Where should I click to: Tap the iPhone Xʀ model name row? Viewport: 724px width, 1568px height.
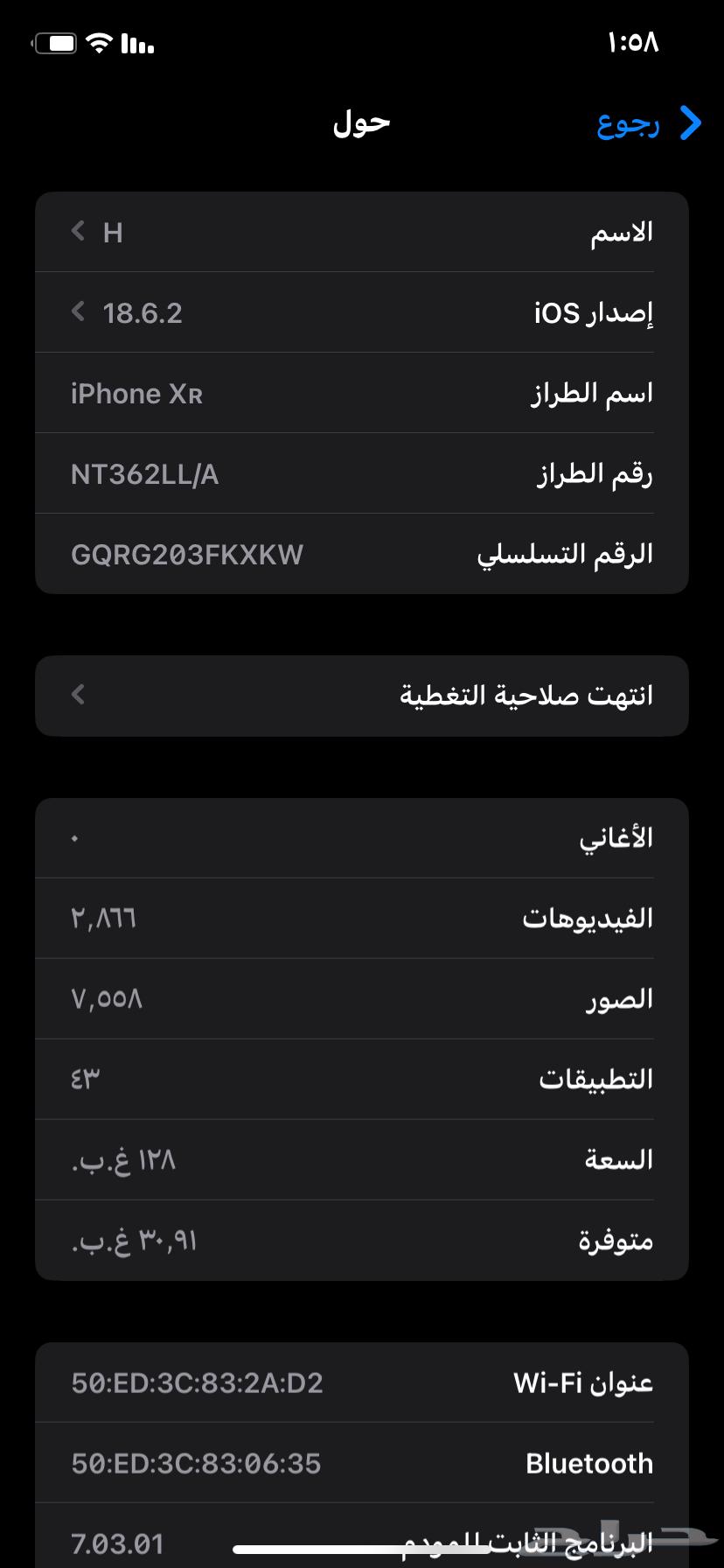362,392
